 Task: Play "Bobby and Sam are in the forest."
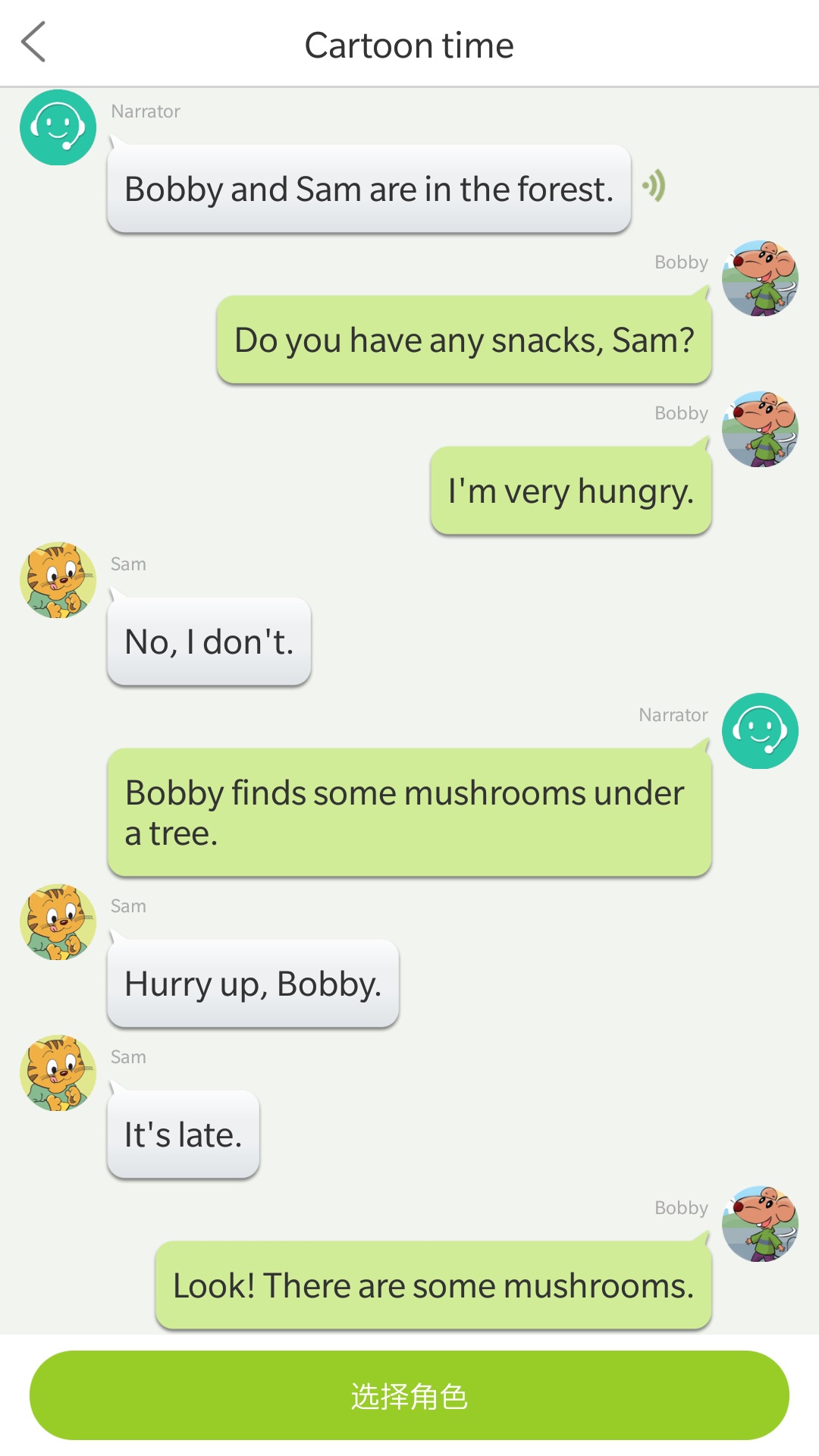coord(369,189)
